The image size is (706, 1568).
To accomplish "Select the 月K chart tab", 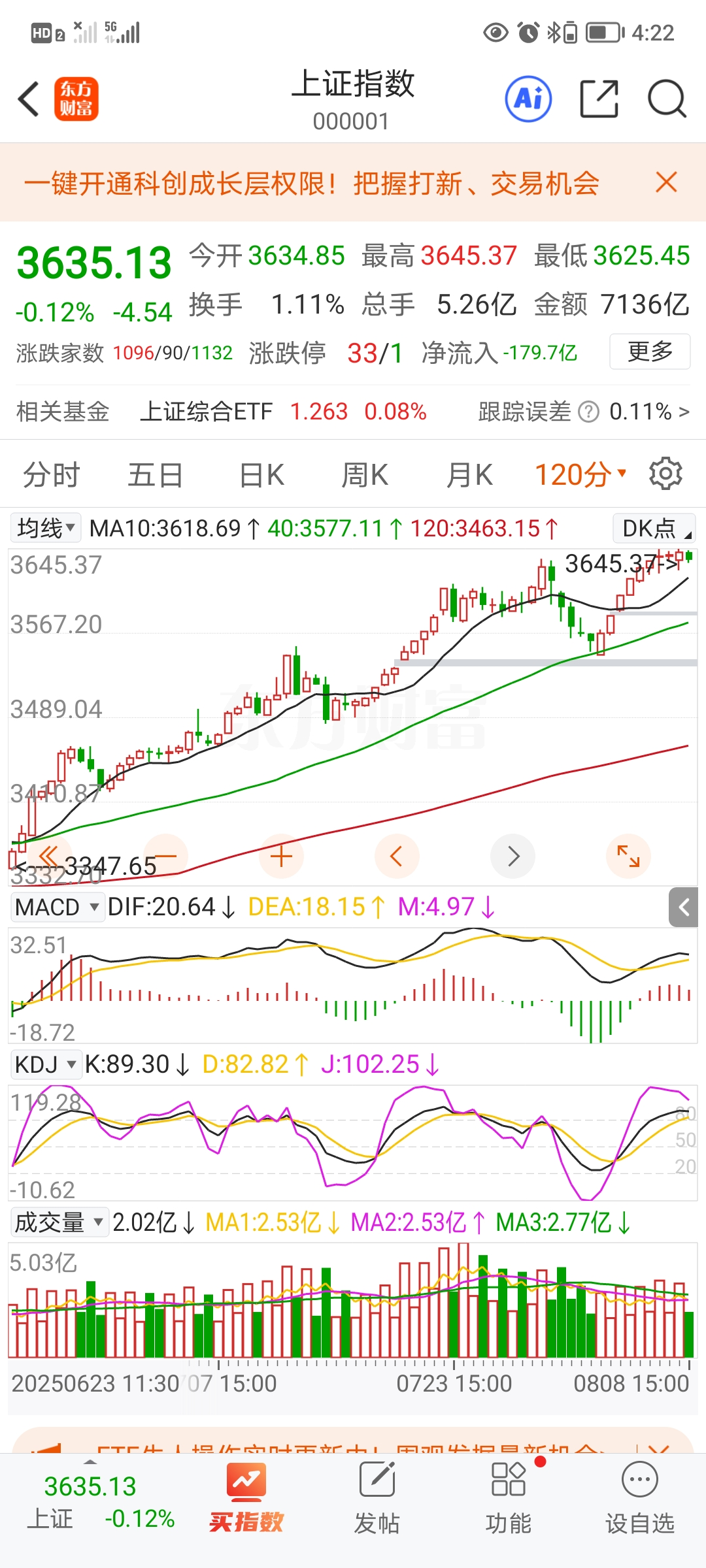I will click(x=469, y=475).
